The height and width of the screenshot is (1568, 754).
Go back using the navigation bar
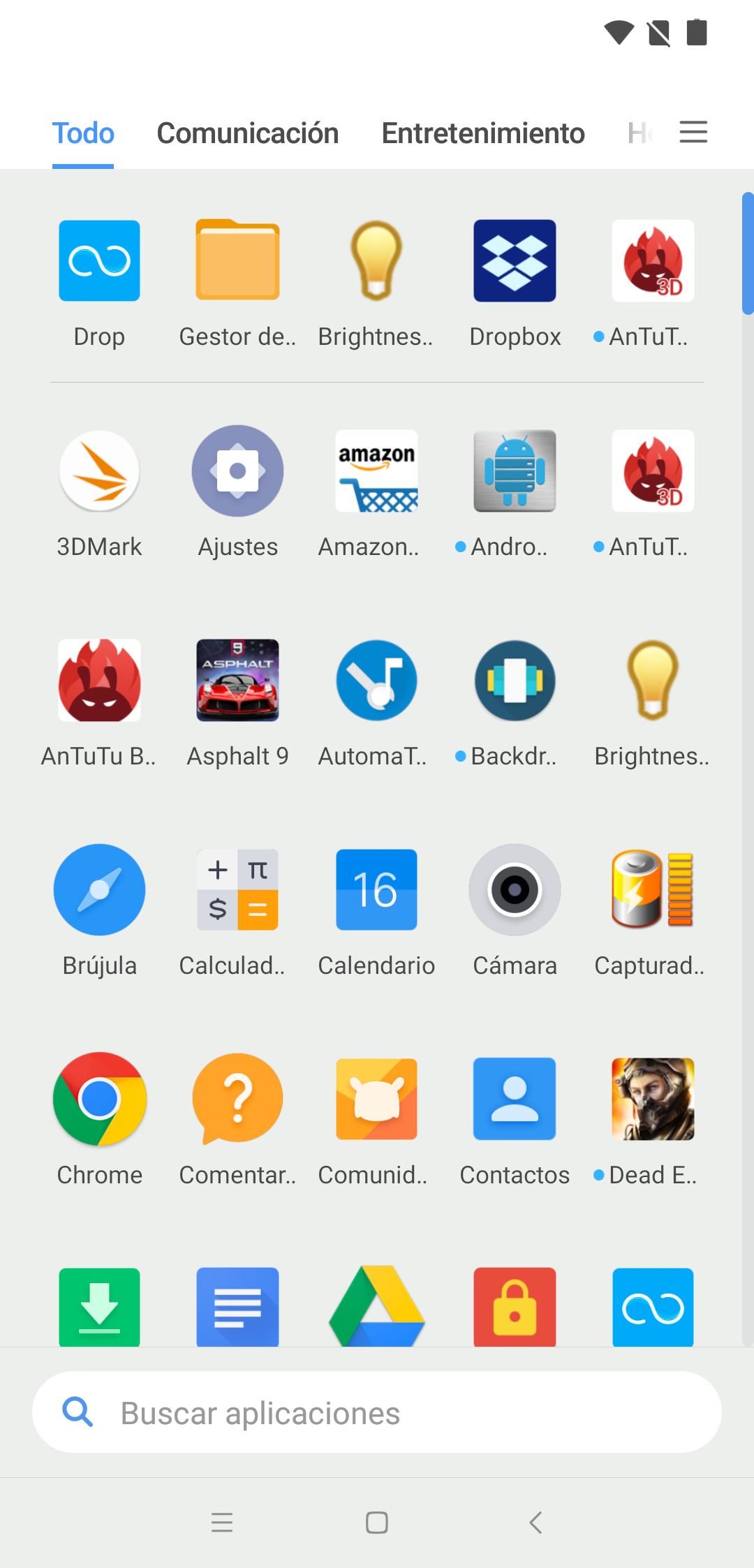click(x=535, y=1522)
